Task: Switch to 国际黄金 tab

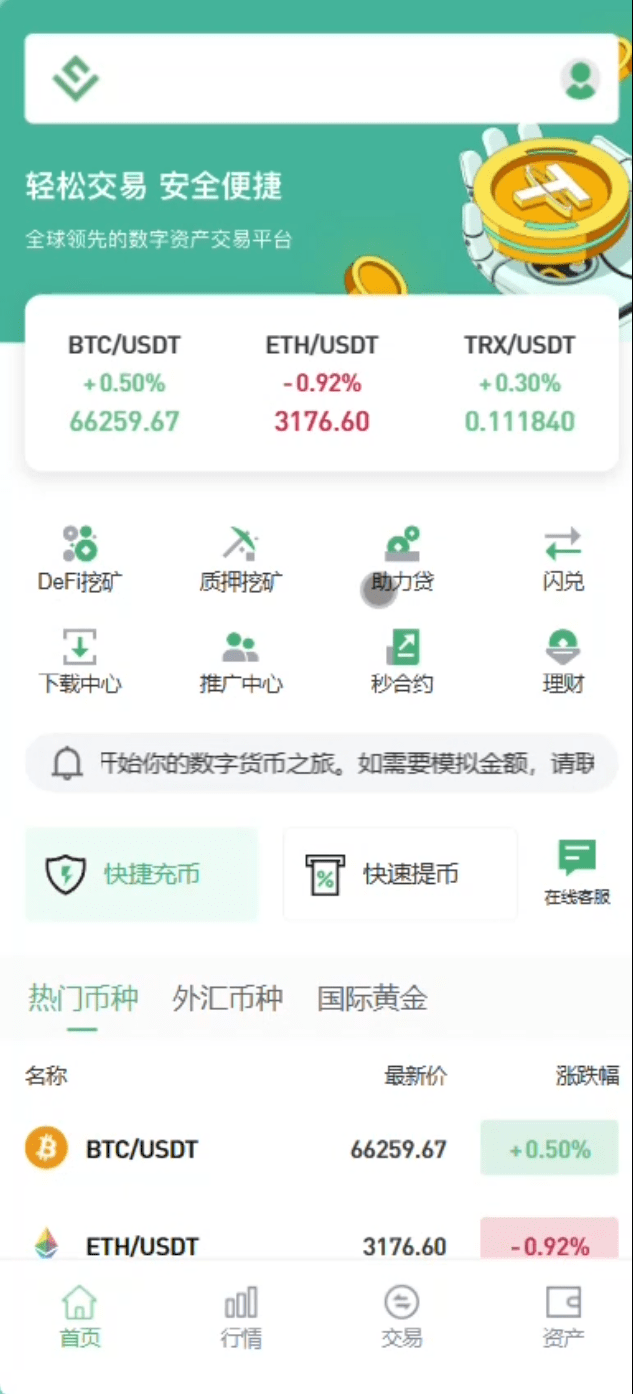Action: tap(372, 998)
